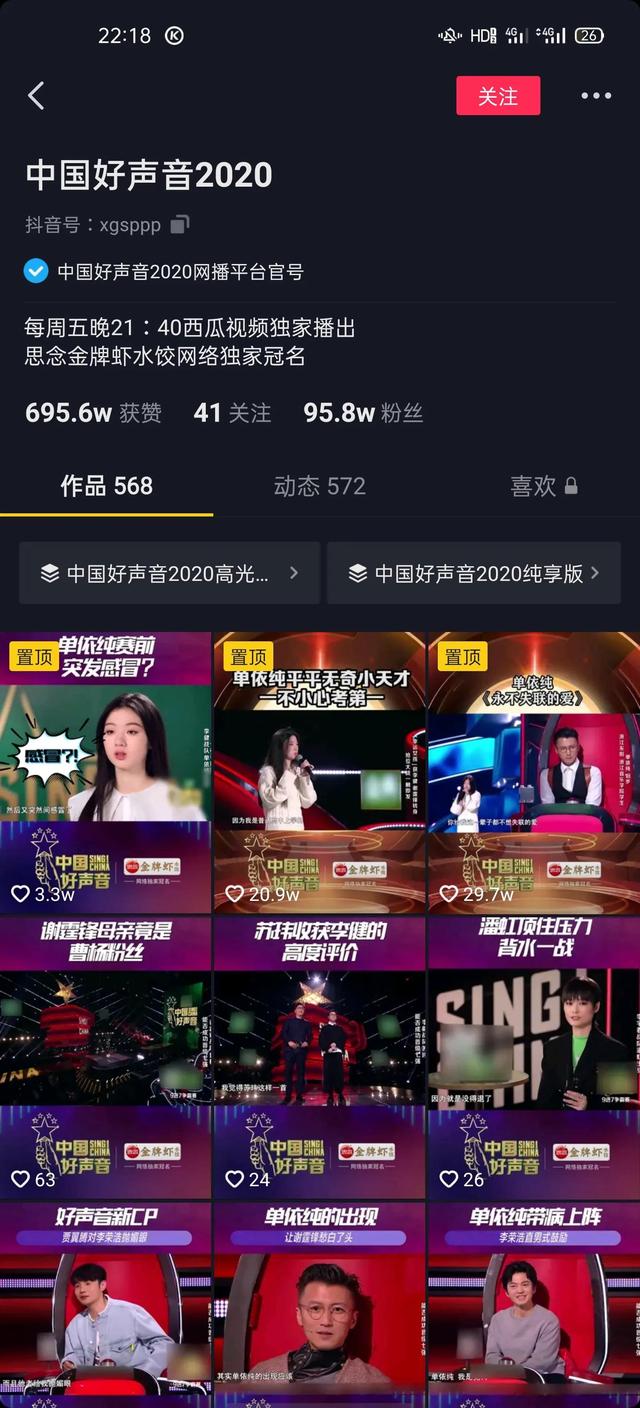Open the 中国好声音2020纯享版 collection
Viewport: 640px width, 1408px height.
(x=474, y=573)
